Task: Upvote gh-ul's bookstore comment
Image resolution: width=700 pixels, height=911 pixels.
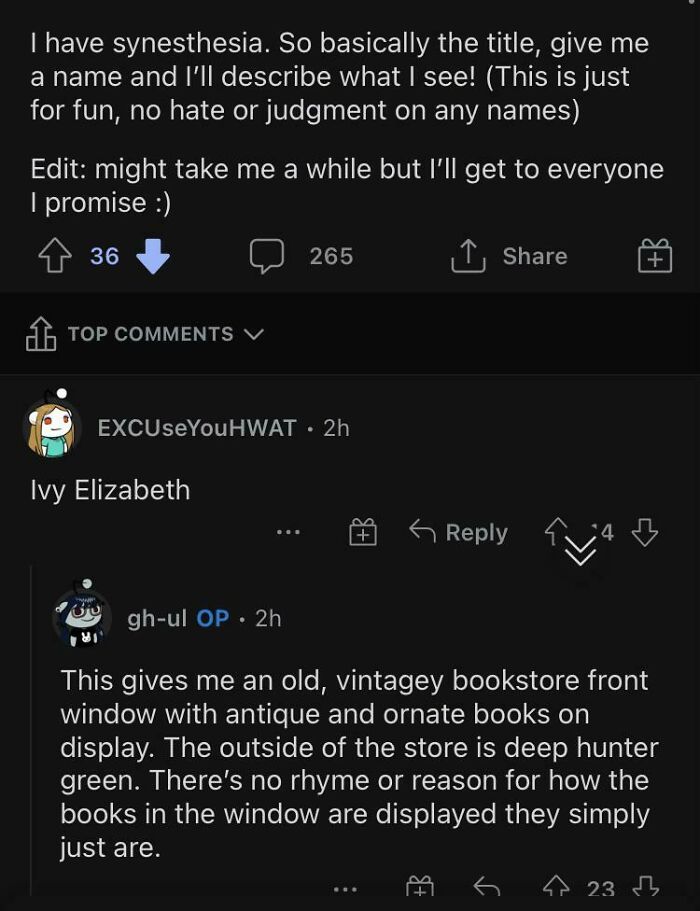Action: pyautogui.click(x=554, y=887)
